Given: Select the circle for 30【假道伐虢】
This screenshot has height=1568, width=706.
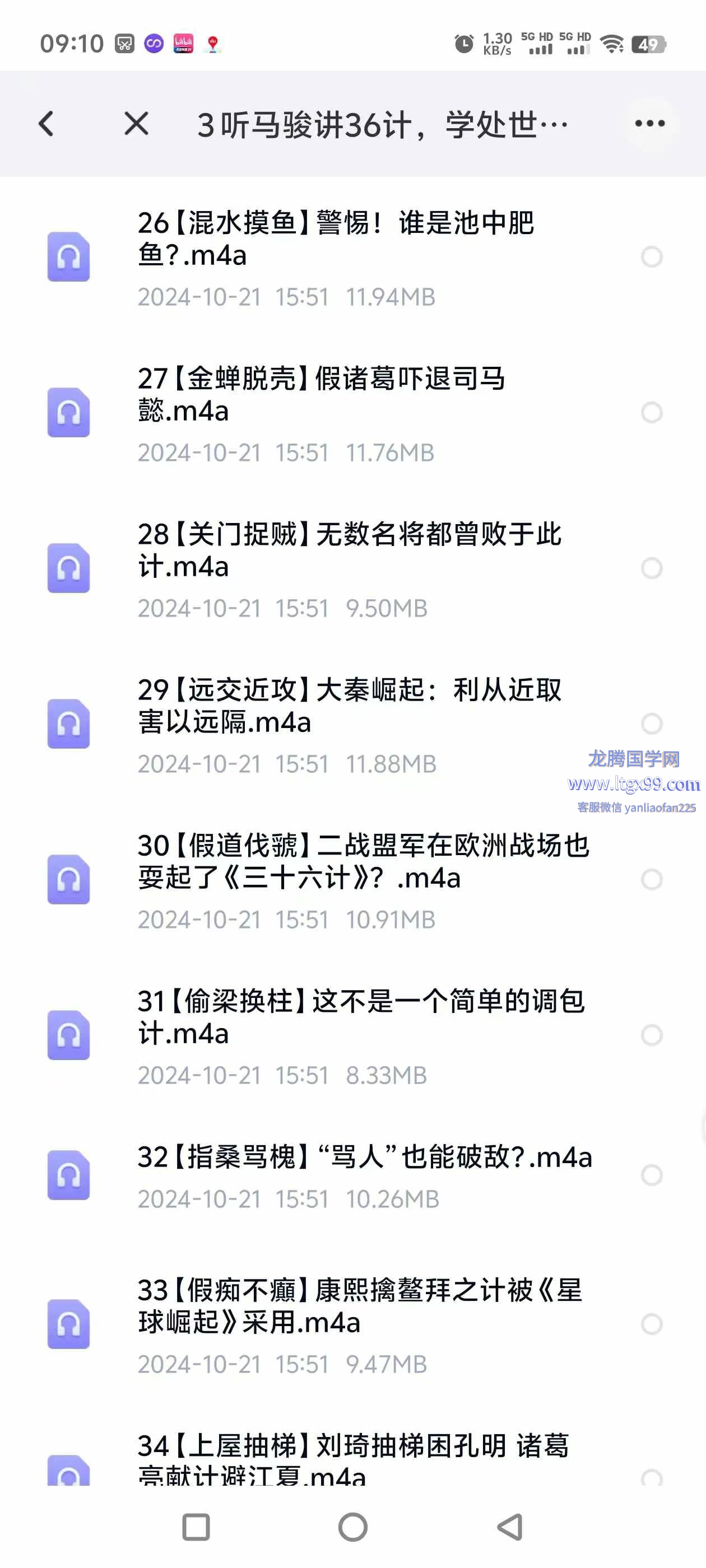Looking at the screenshot, I should click(652, 880).
